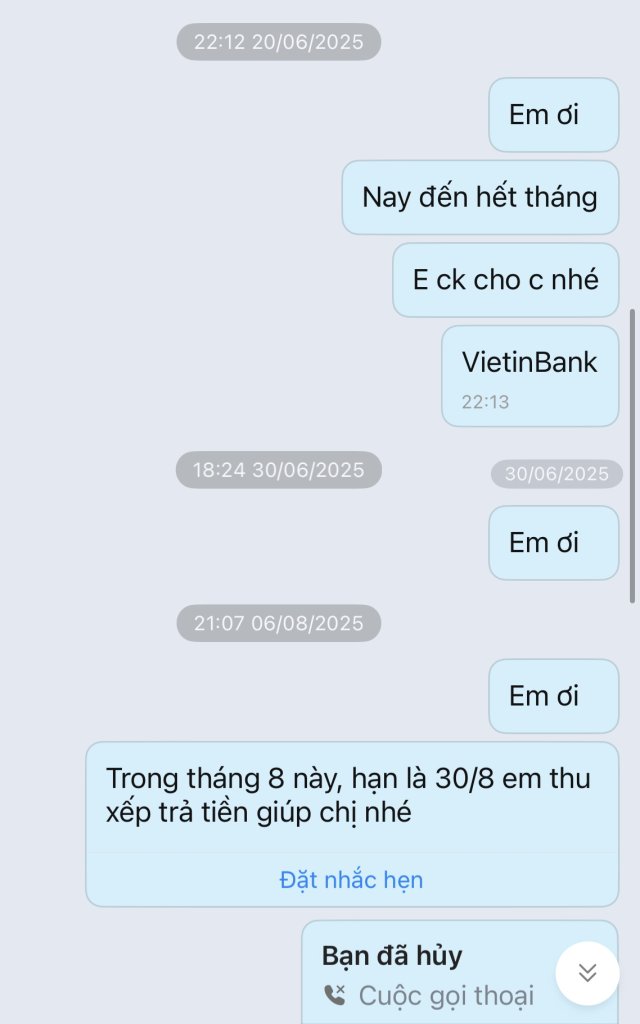Tap the Đặt nhắc hẹn reminder link
Viewport: 640px width, 1024px height.
click(x=351, y=880)
